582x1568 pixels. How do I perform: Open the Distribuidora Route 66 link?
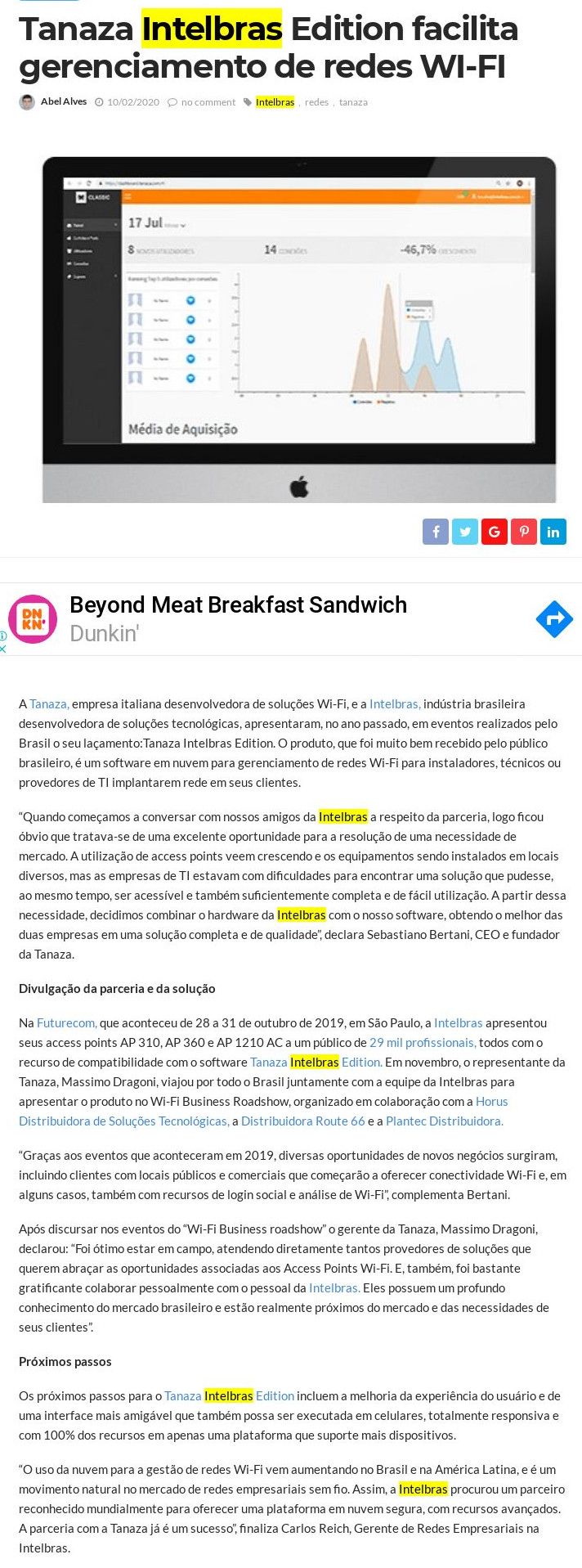click(302, 1121)
